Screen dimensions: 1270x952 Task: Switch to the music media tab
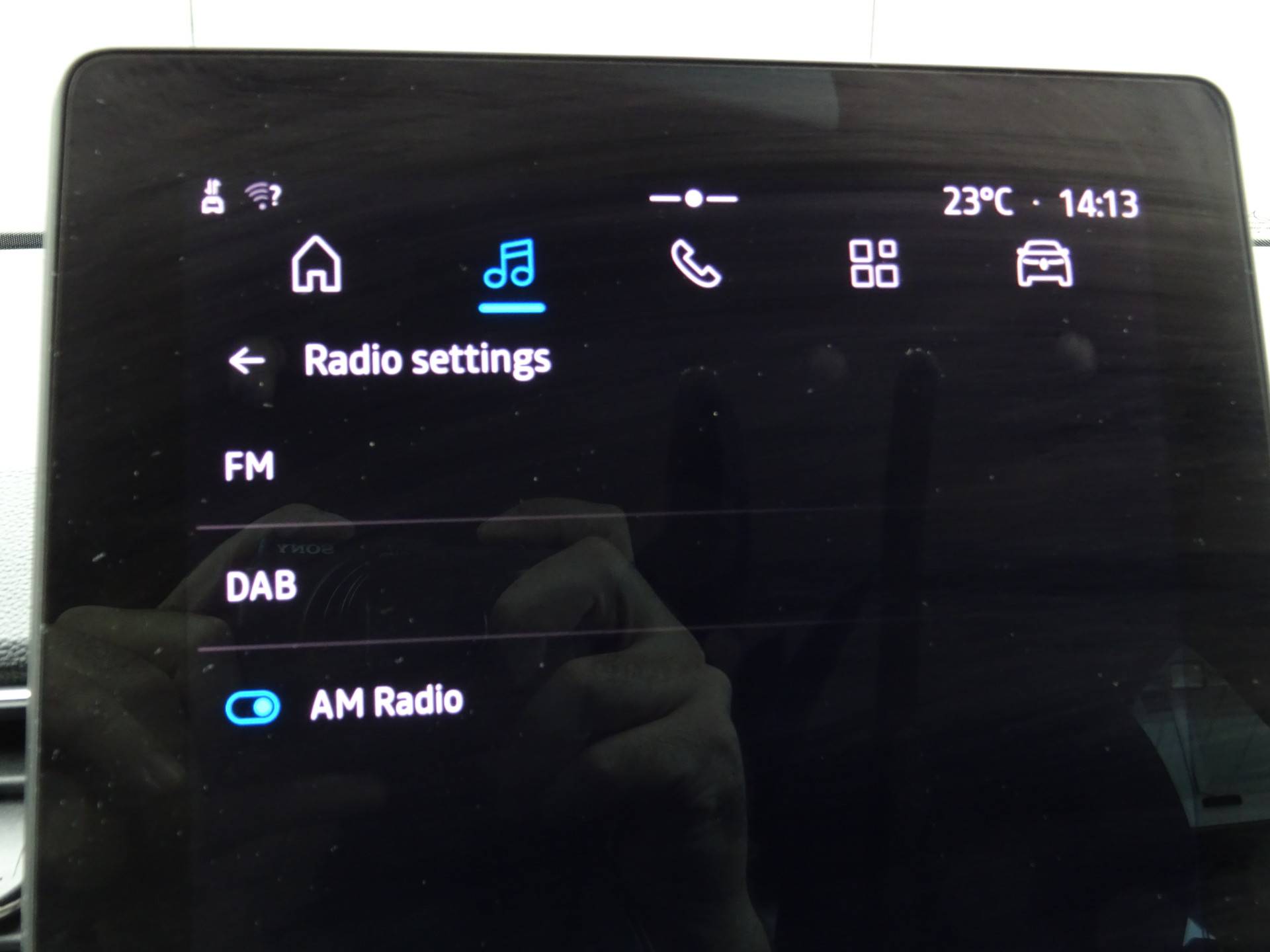tap(510, 266)
